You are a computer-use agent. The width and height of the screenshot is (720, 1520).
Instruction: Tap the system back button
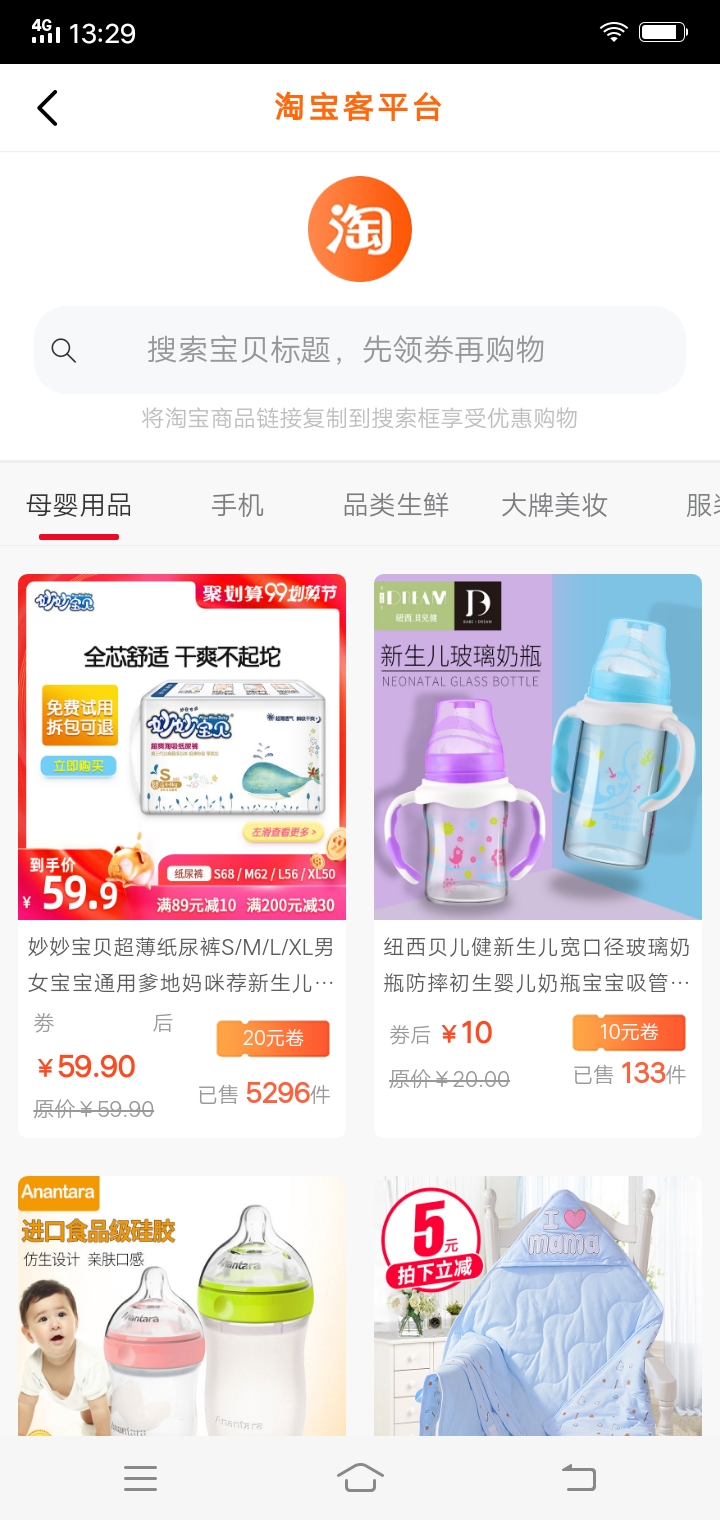click(x=578, y=1477)
